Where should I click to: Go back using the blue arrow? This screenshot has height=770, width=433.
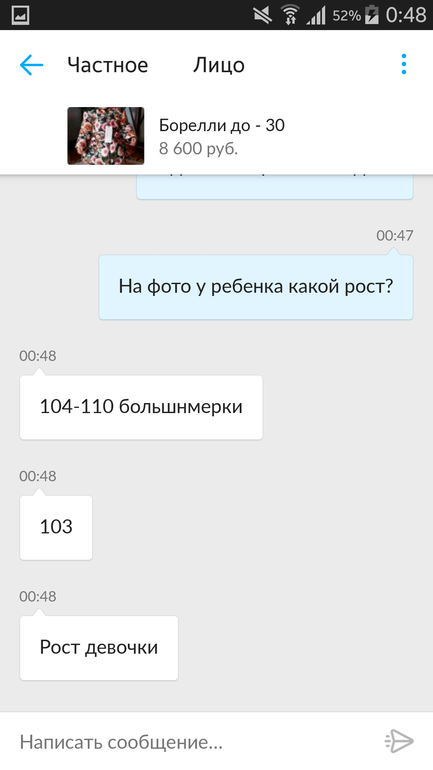[x=31, y=65]
